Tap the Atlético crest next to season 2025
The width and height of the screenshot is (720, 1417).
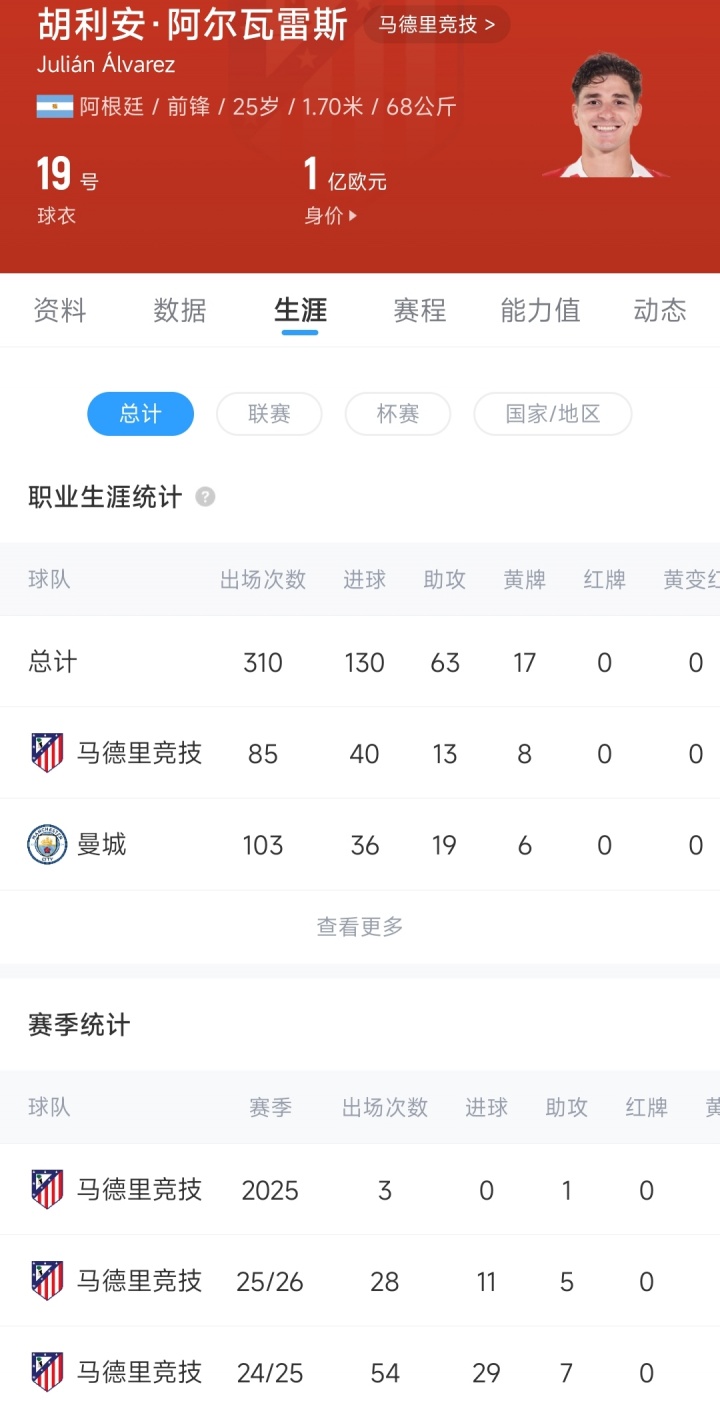44,1189
